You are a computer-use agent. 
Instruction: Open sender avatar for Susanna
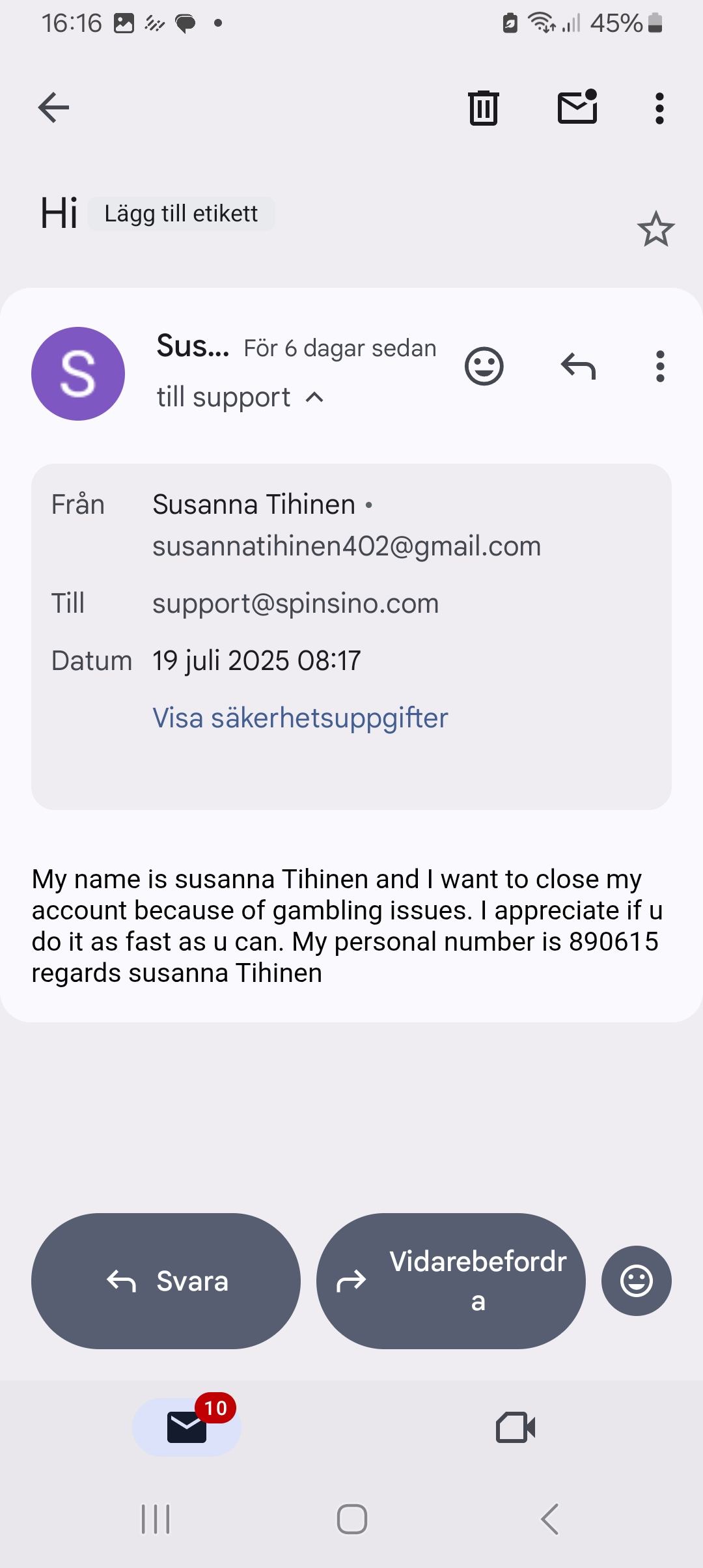click(x=78, y=374)
